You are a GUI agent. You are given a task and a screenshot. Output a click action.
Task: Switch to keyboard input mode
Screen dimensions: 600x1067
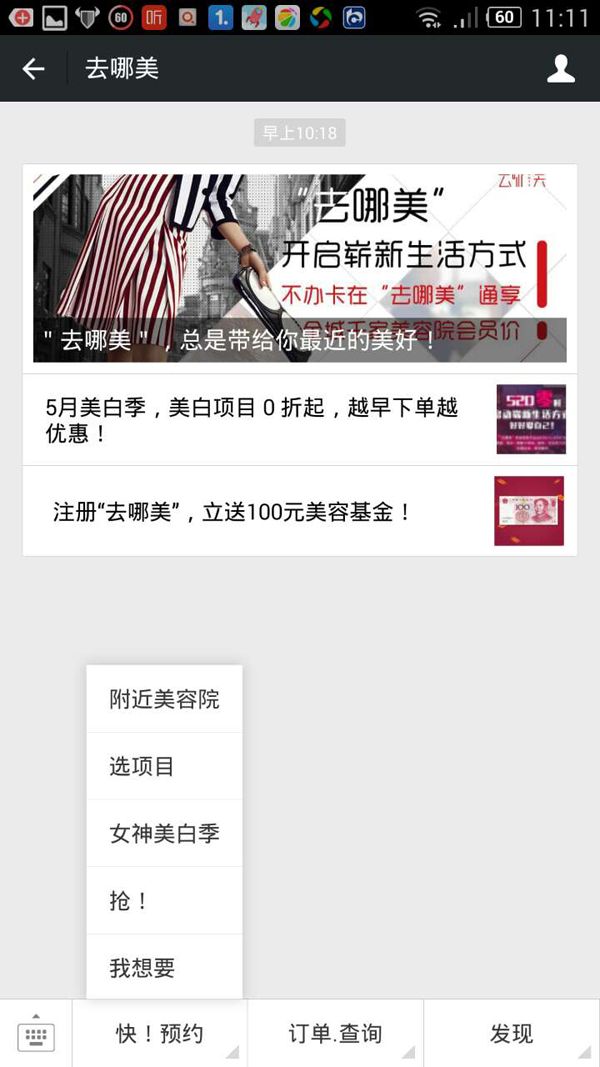click(x=36, y=1033)
